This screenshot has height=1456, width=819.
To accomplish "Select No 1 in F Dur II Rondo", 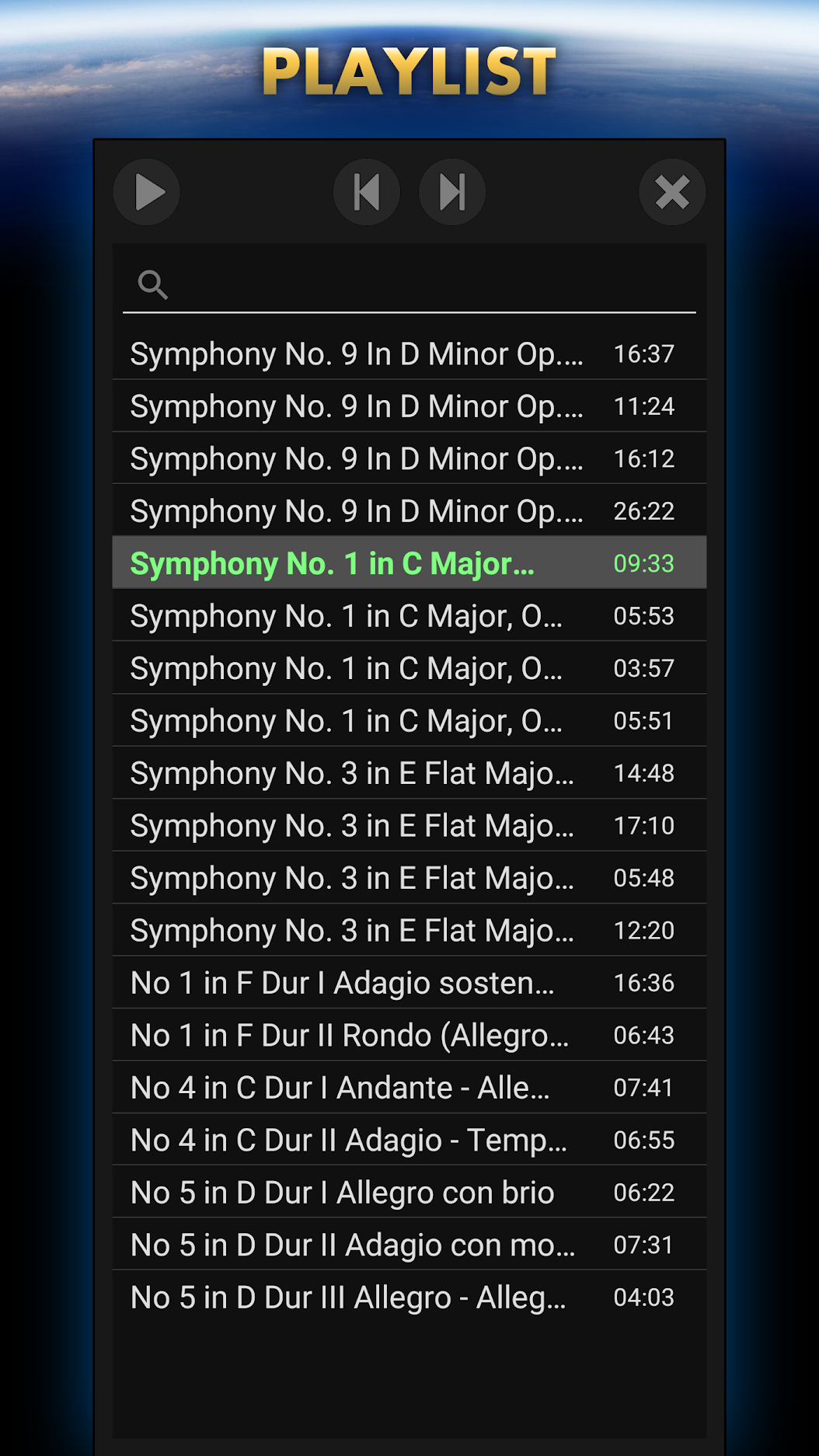I will coord(410,1036).
